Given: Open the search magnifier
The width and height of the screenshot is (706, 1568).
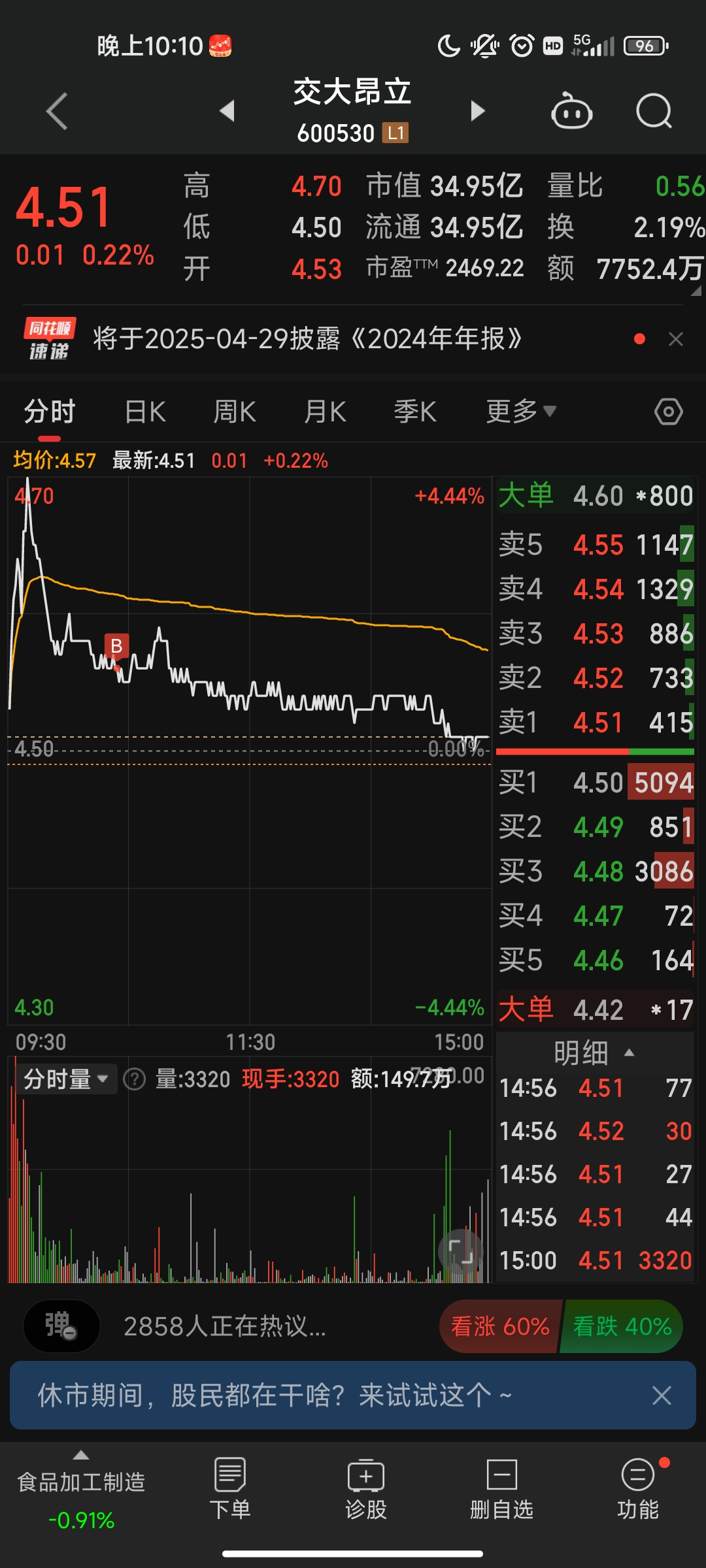Looking at the screenshot, I should tap(654, 111).
